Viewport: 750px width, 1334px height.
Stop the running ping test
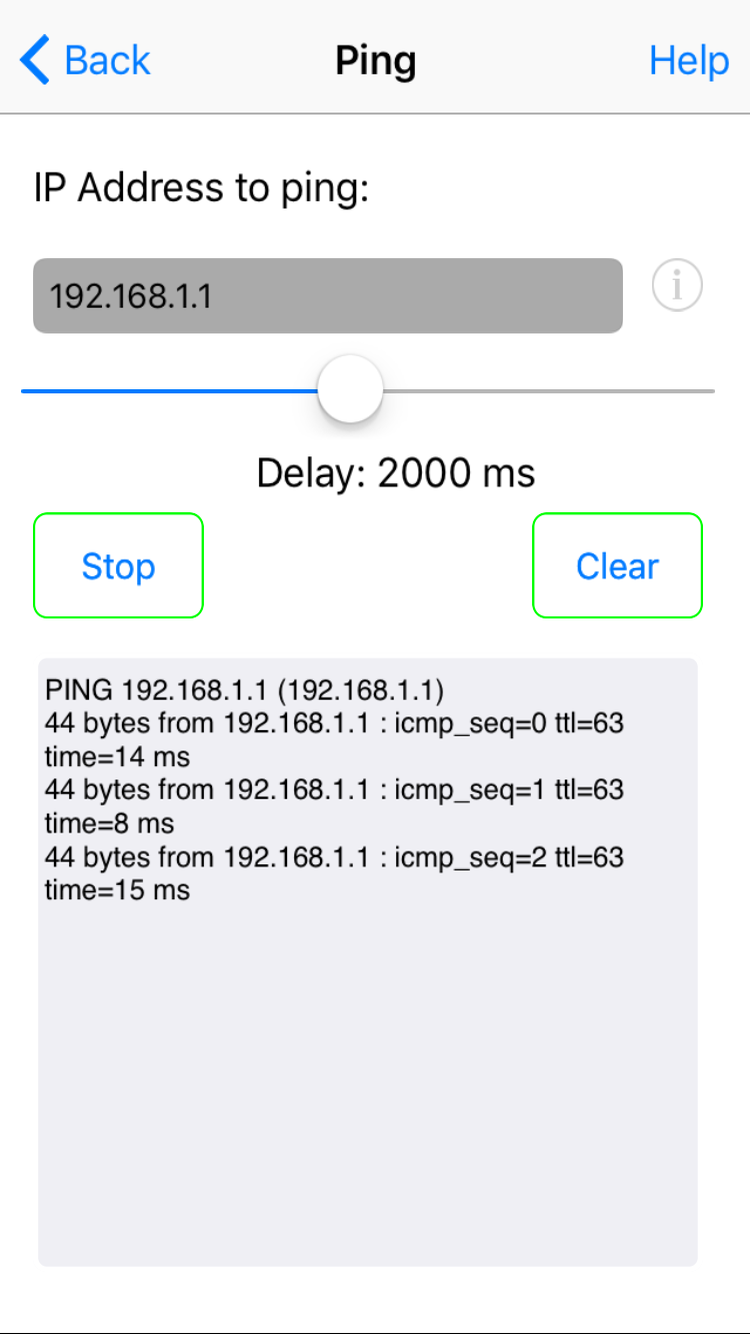[x=118, y=565]
